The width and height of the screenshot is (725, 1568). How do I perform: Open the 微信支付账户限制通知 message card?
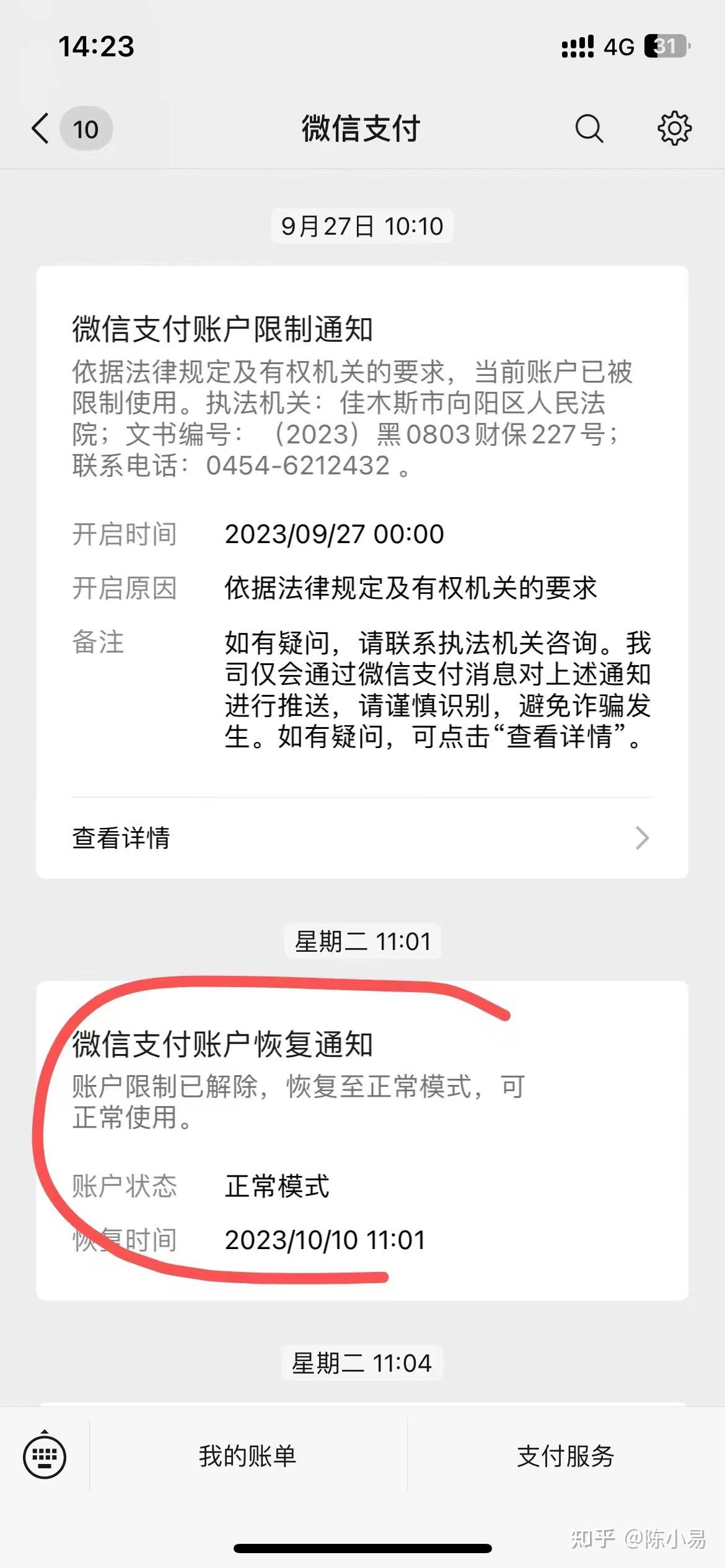362,557
